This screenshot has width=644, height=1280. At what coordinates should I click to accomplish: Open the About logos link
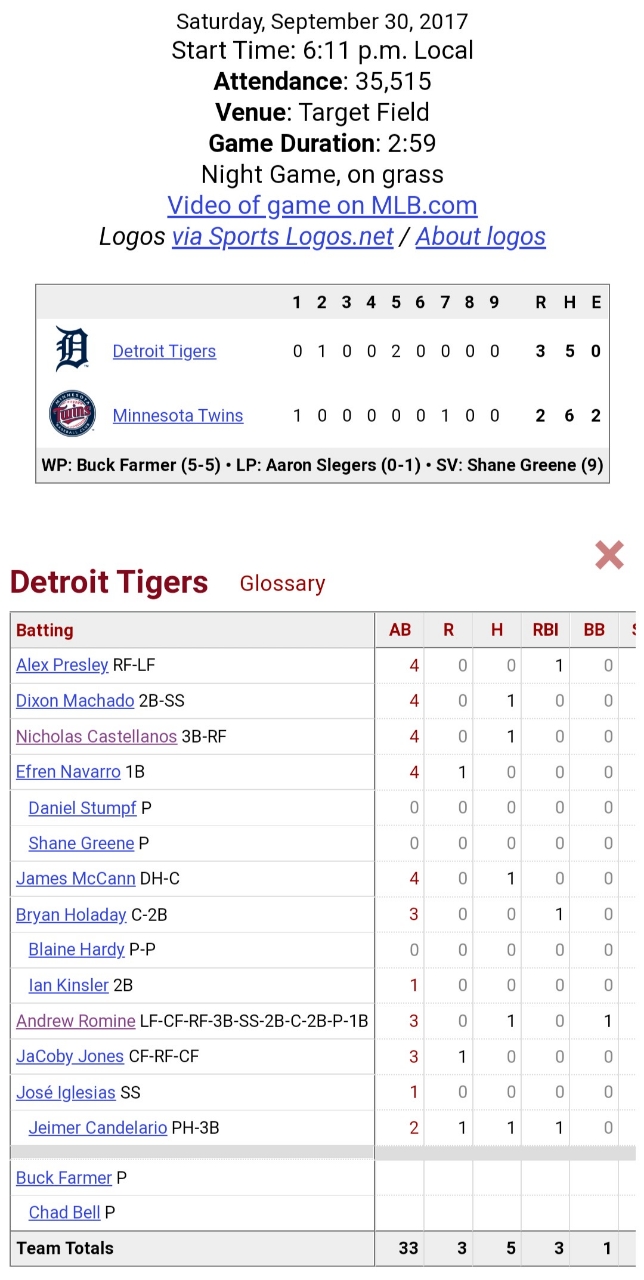pos(481,237)
